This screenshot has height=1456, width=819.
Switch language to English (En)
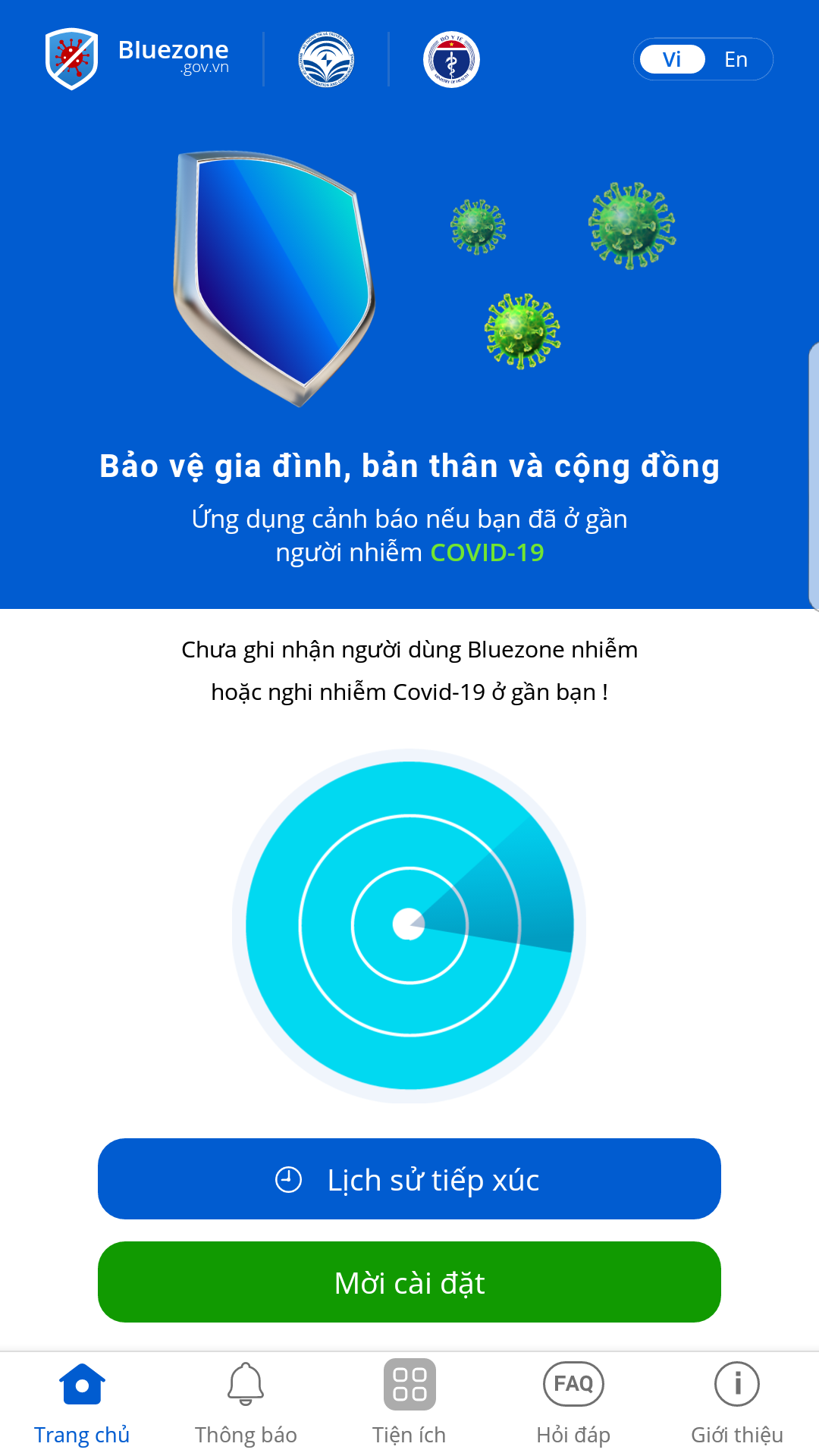tap(736, 59)
